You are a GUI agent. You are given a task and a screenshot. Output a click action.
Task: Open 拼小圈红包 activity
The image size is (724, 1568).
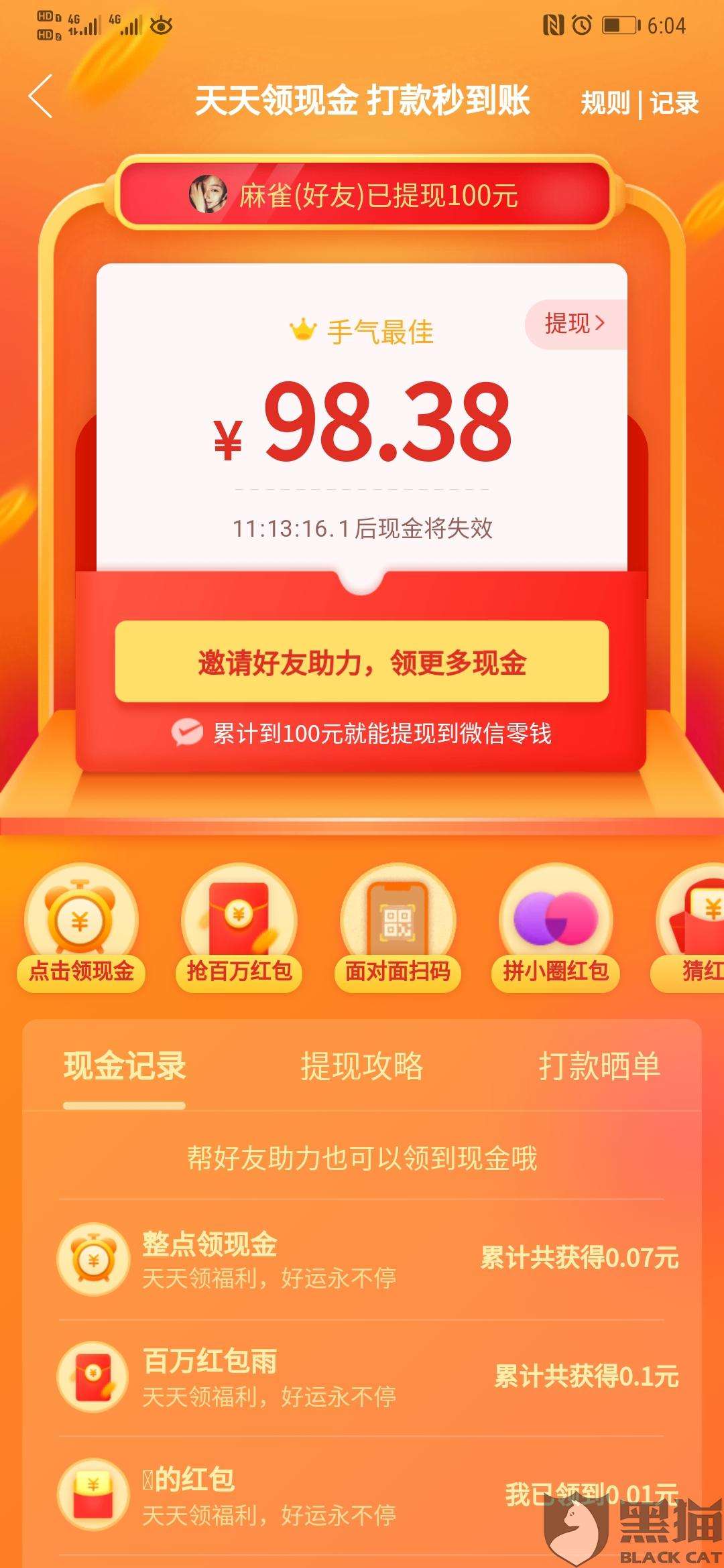[x=556, y=927]
